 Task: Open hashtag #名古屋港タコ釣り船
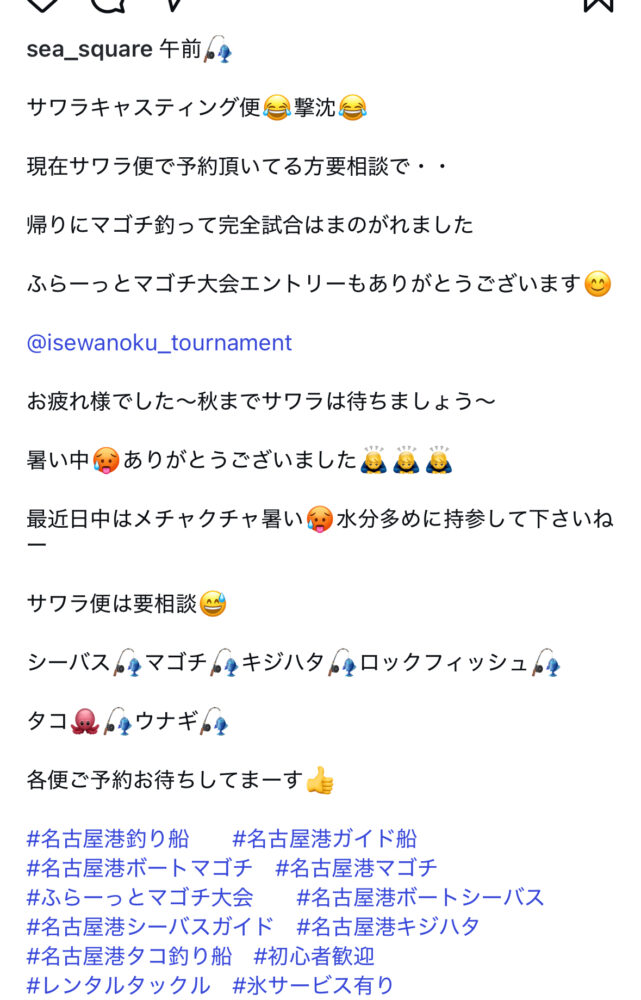pyautogui.click(x=129, y=956)
